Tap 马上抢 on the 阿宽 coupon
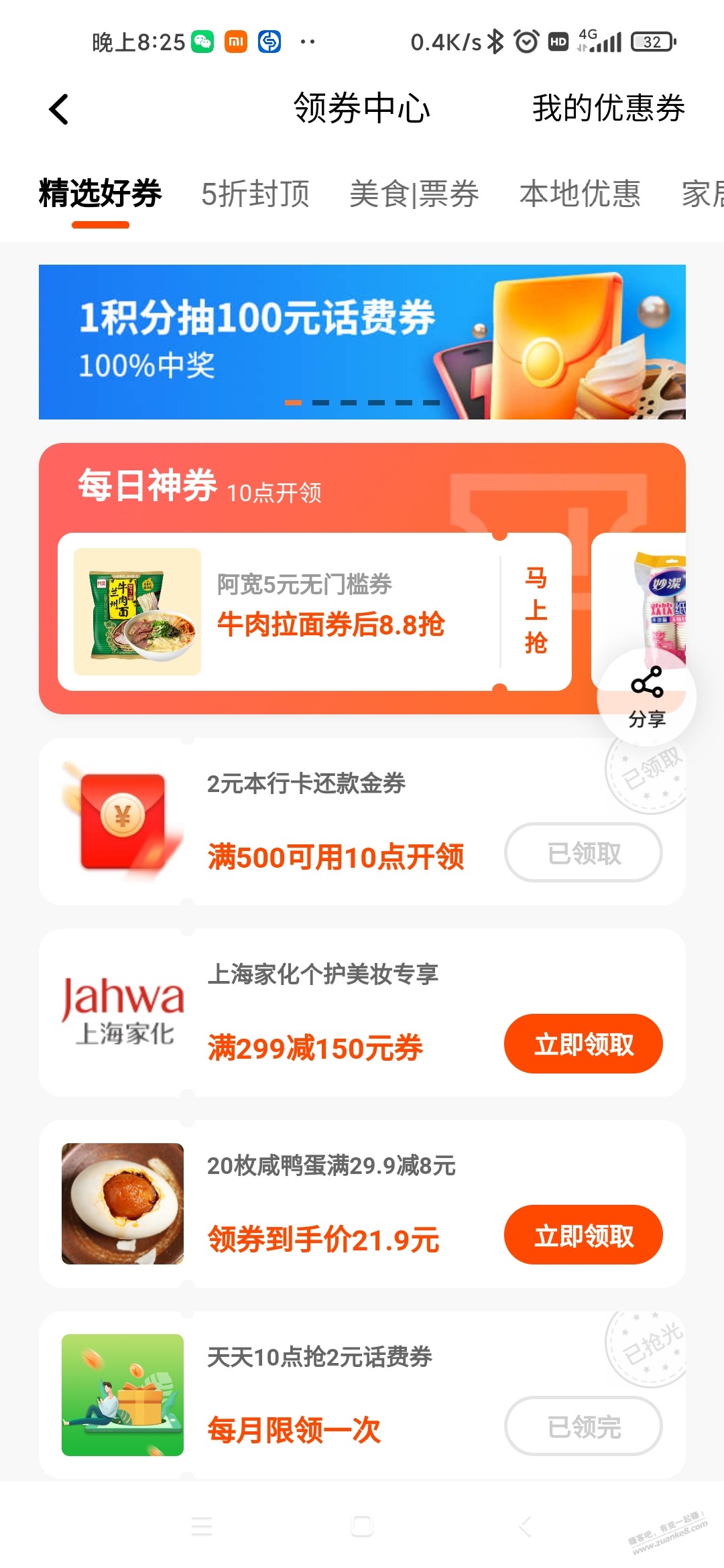 point(536,611)
